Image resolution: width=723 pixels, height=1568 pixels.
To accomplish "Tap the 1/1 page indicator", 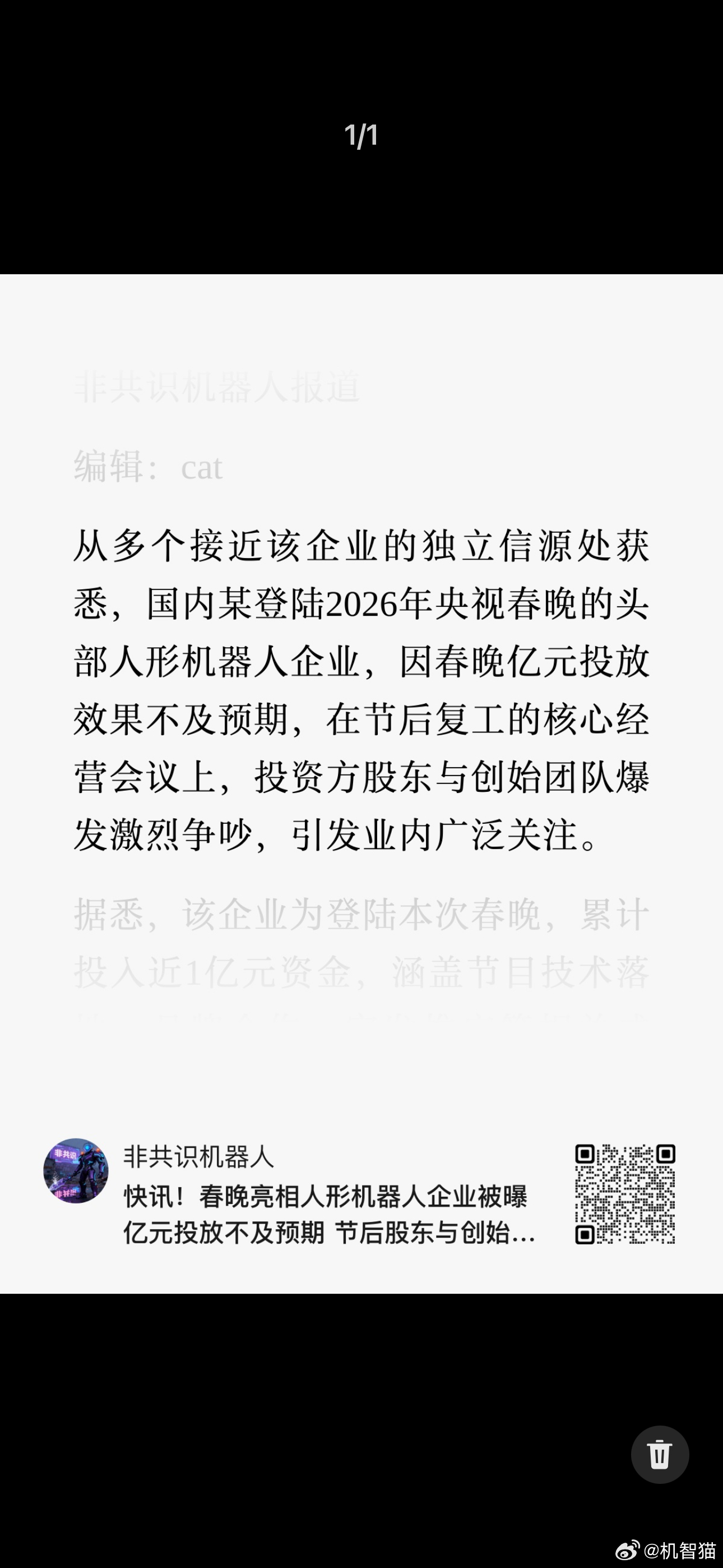I will pyautogui.click(x=361, y=135).
